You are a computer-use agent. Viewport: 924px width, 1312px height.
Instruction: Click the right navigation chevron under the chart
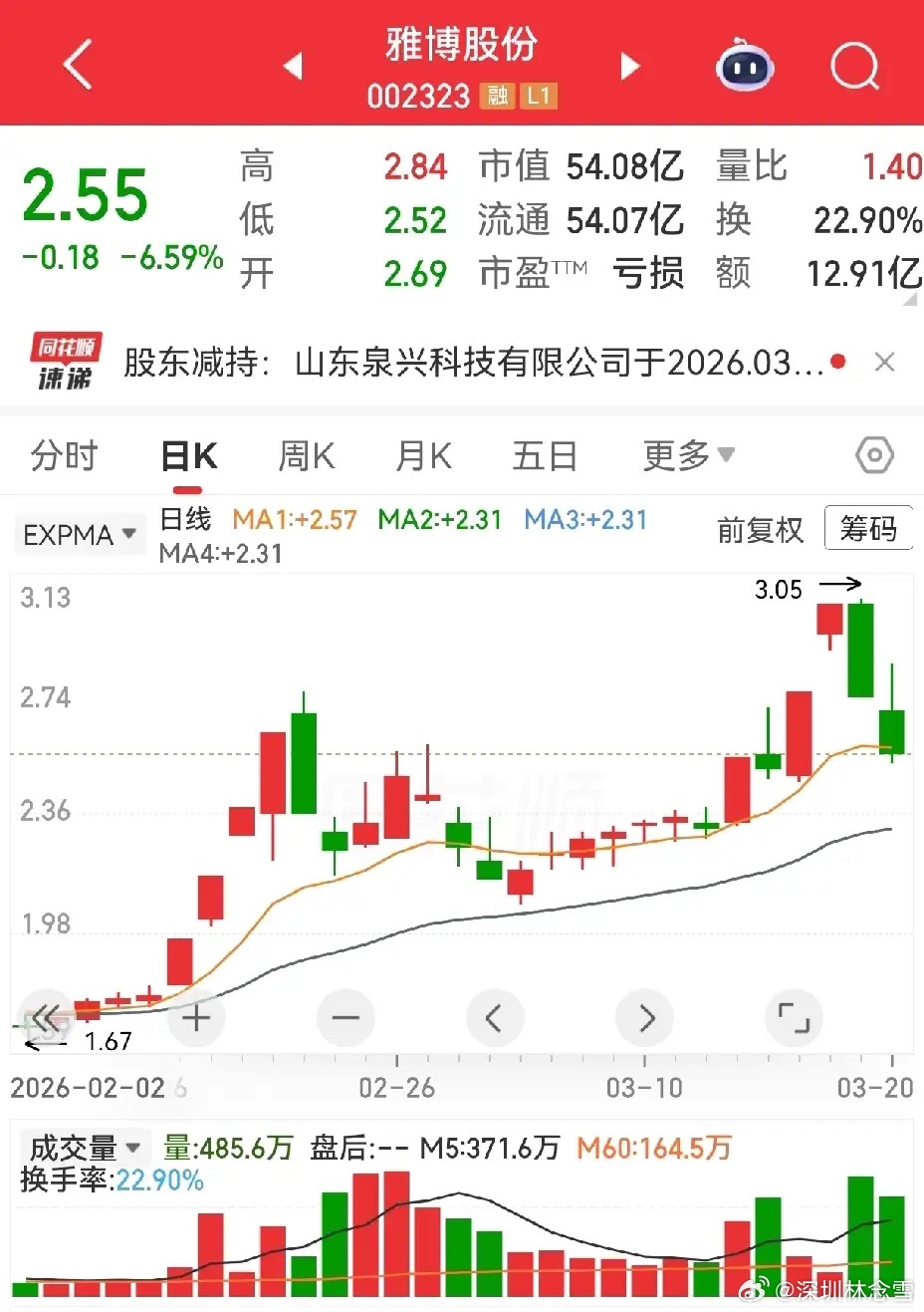(x=644, y=1018)
